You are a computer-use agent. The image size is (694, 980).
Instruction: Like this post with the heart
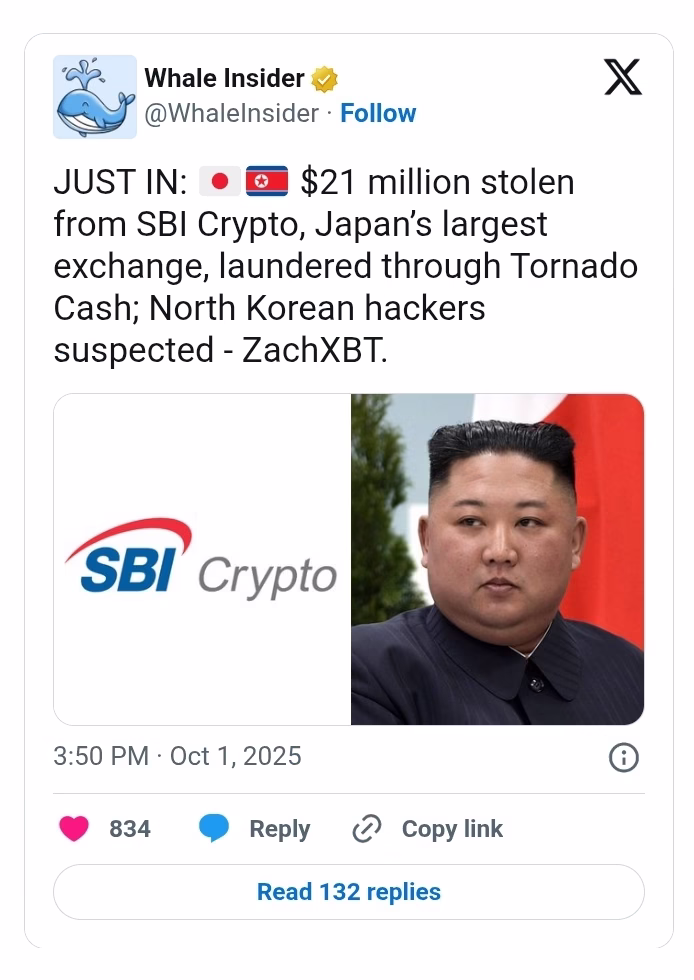(x=75, y=828)
